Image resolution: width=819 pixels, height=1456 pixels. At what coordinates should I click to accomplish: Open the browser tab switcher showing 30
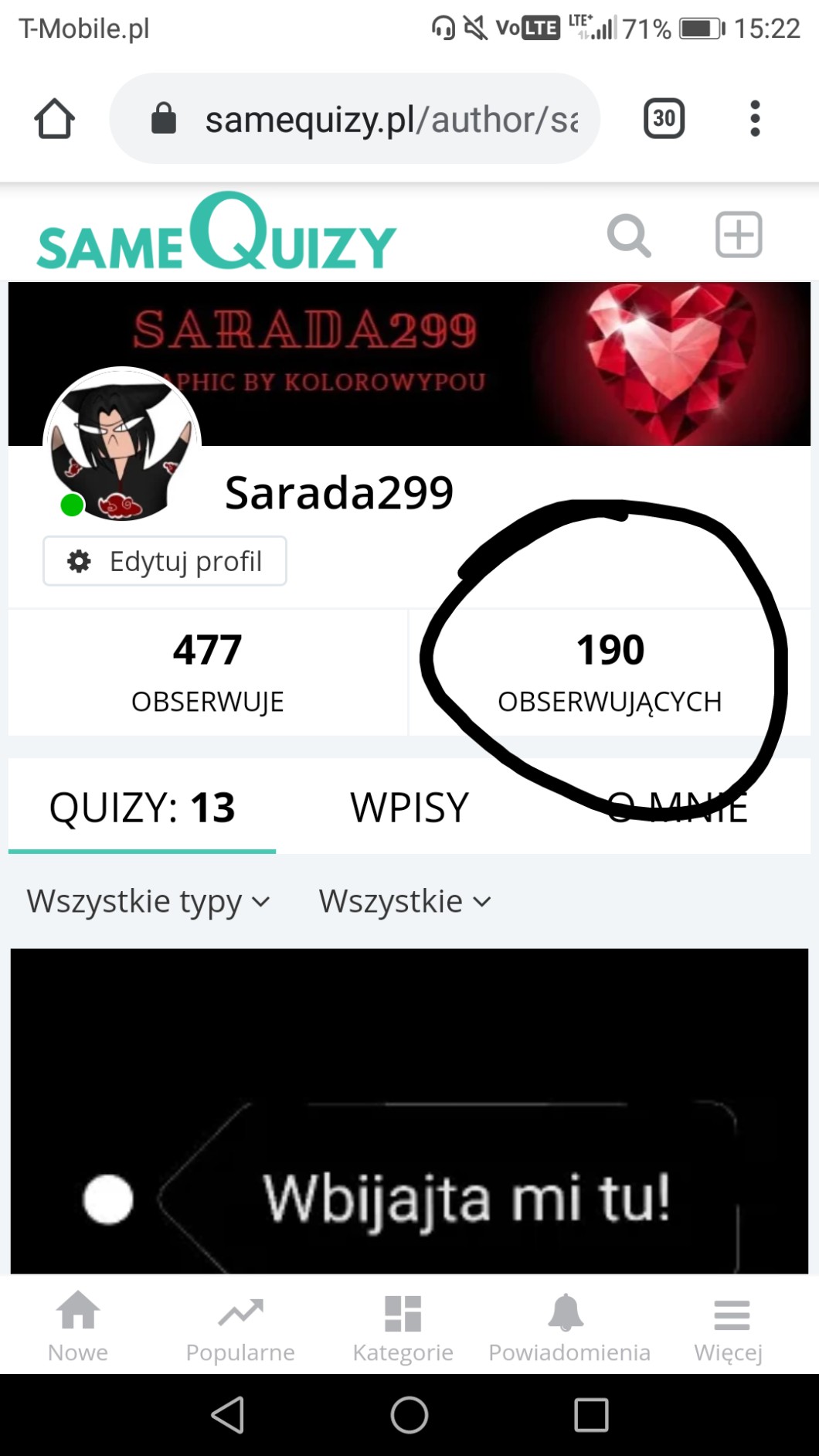pos(664,118)
